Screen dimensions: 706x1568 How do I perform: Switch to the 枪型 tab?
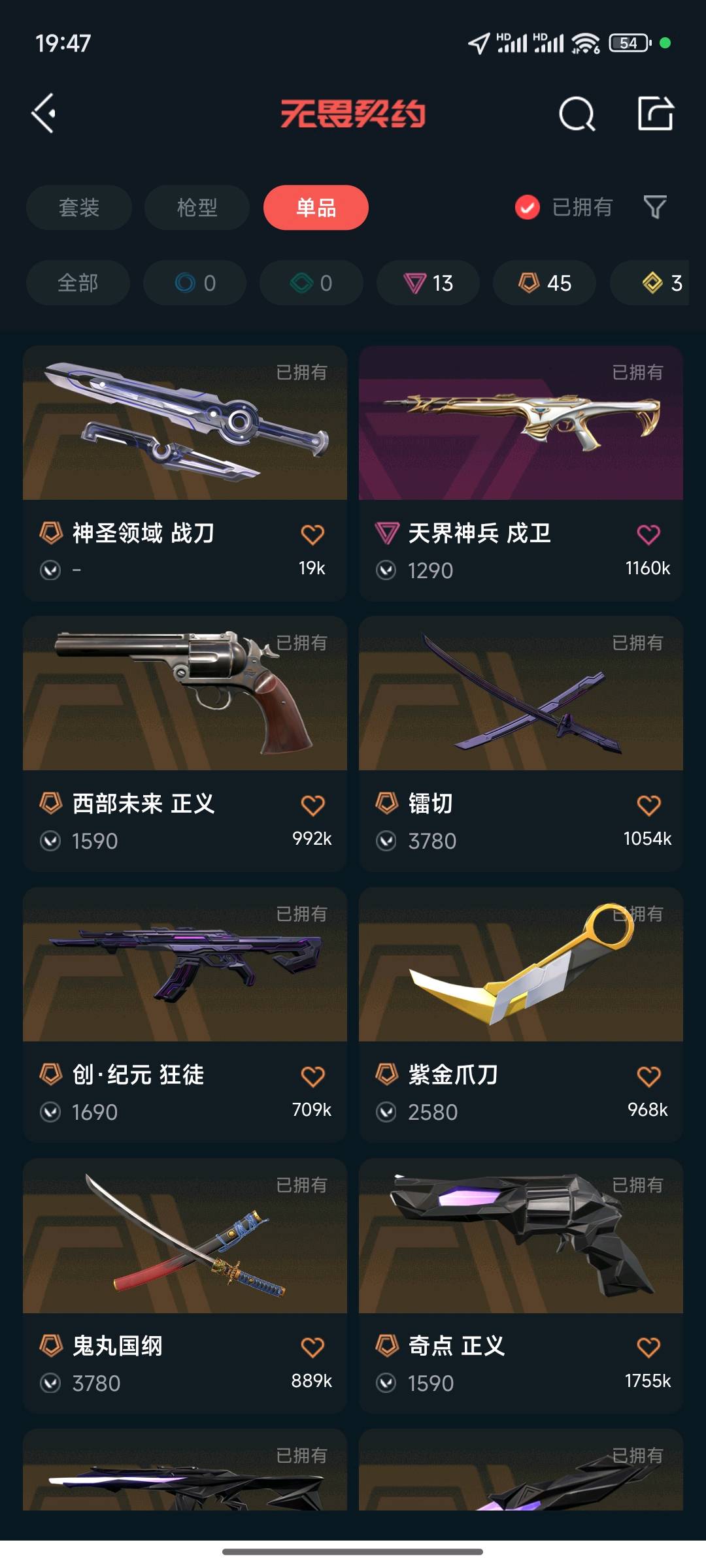(197, 208)
